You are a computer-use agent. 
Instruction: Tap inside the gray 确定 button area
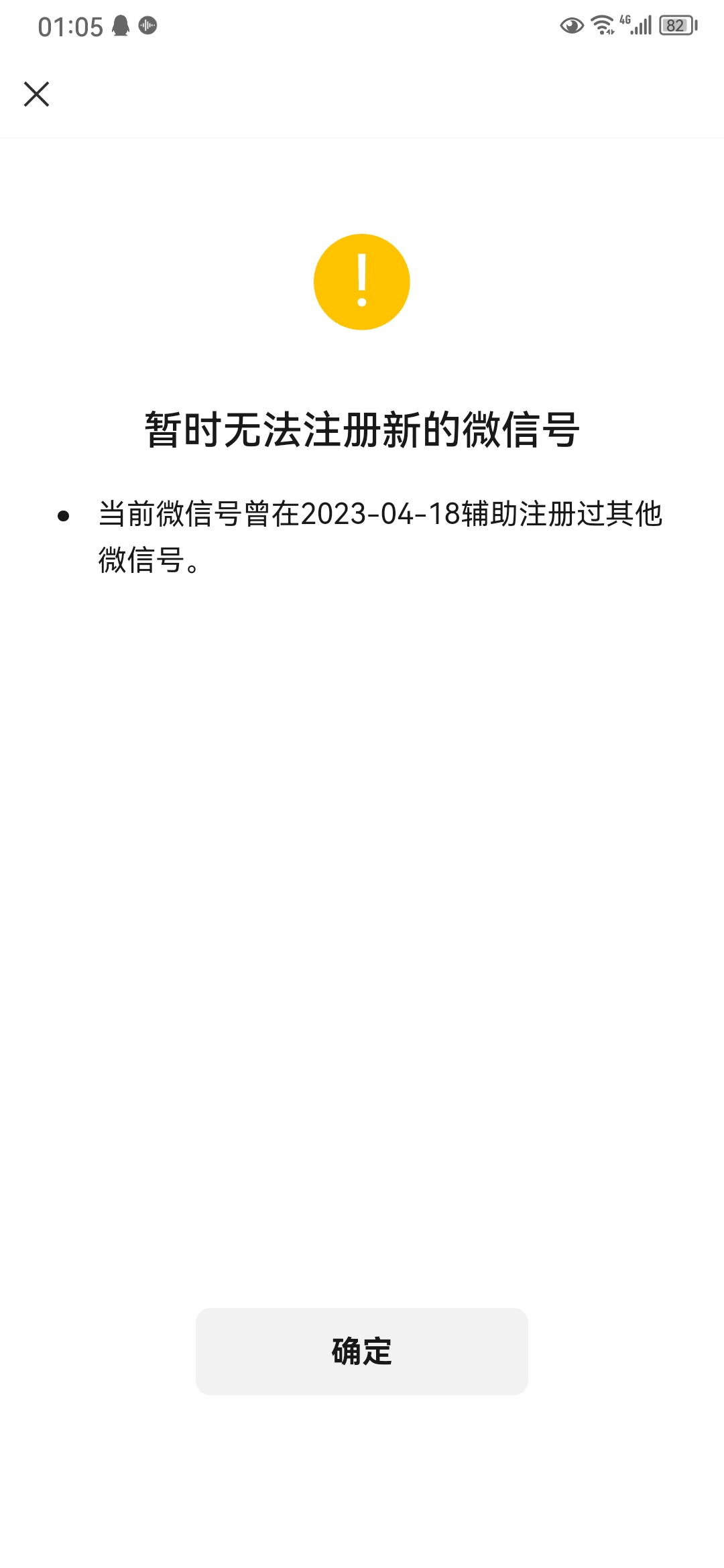(x=362, y=1352)
